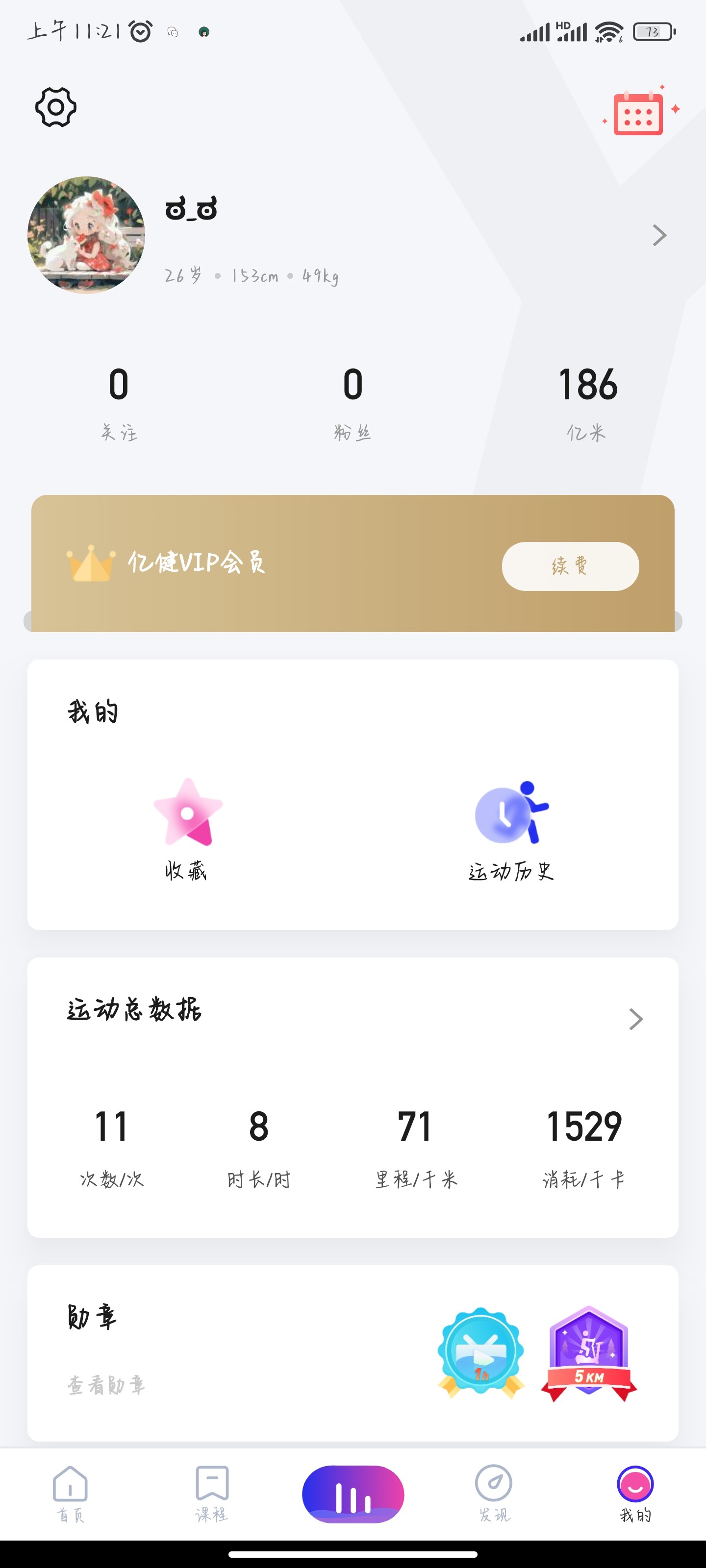Tap 查看勋章 to view medals

click(106, 1385)
